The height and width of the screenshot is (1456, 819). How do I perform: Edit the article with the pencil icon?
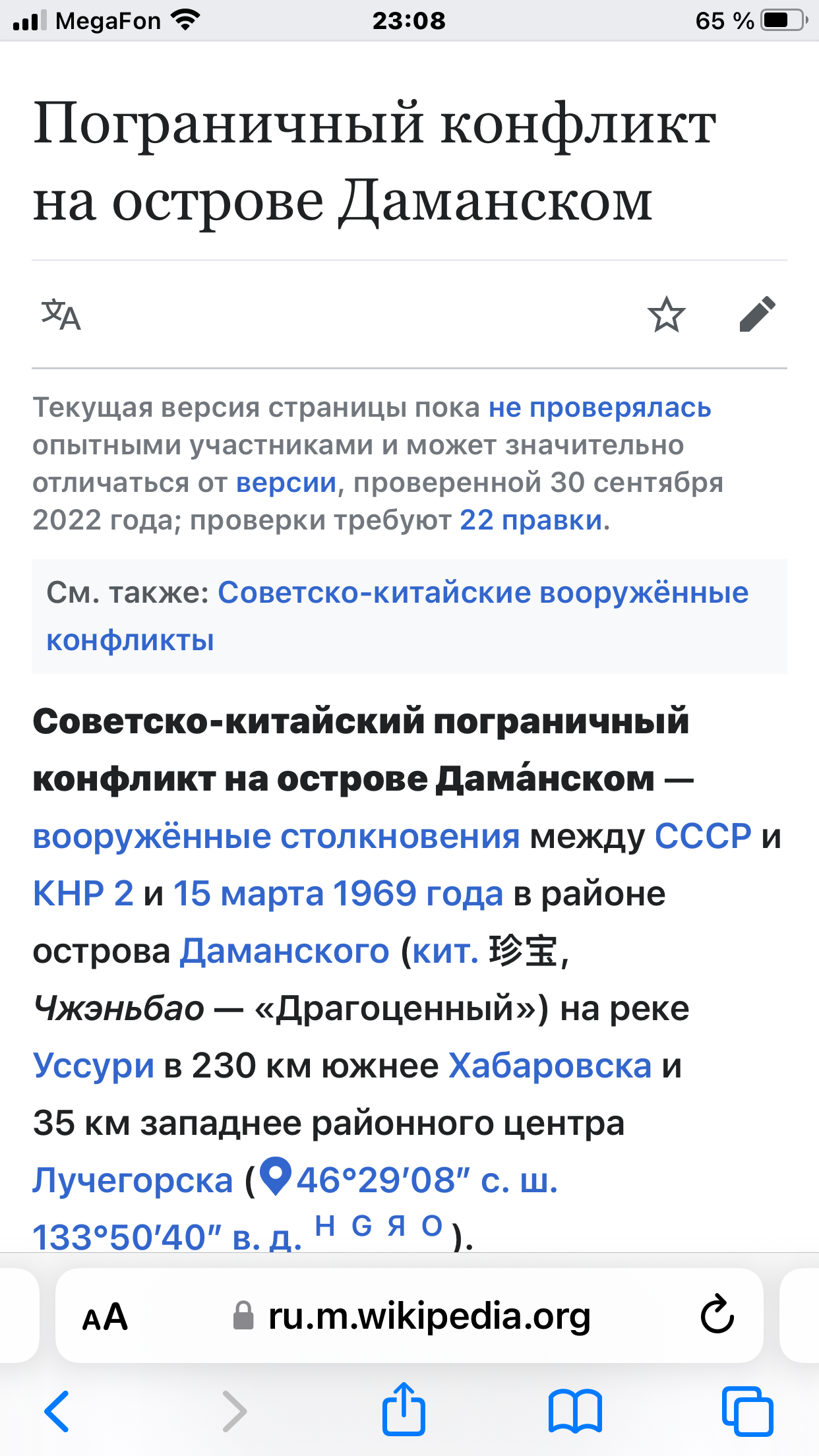click(757, 315)
